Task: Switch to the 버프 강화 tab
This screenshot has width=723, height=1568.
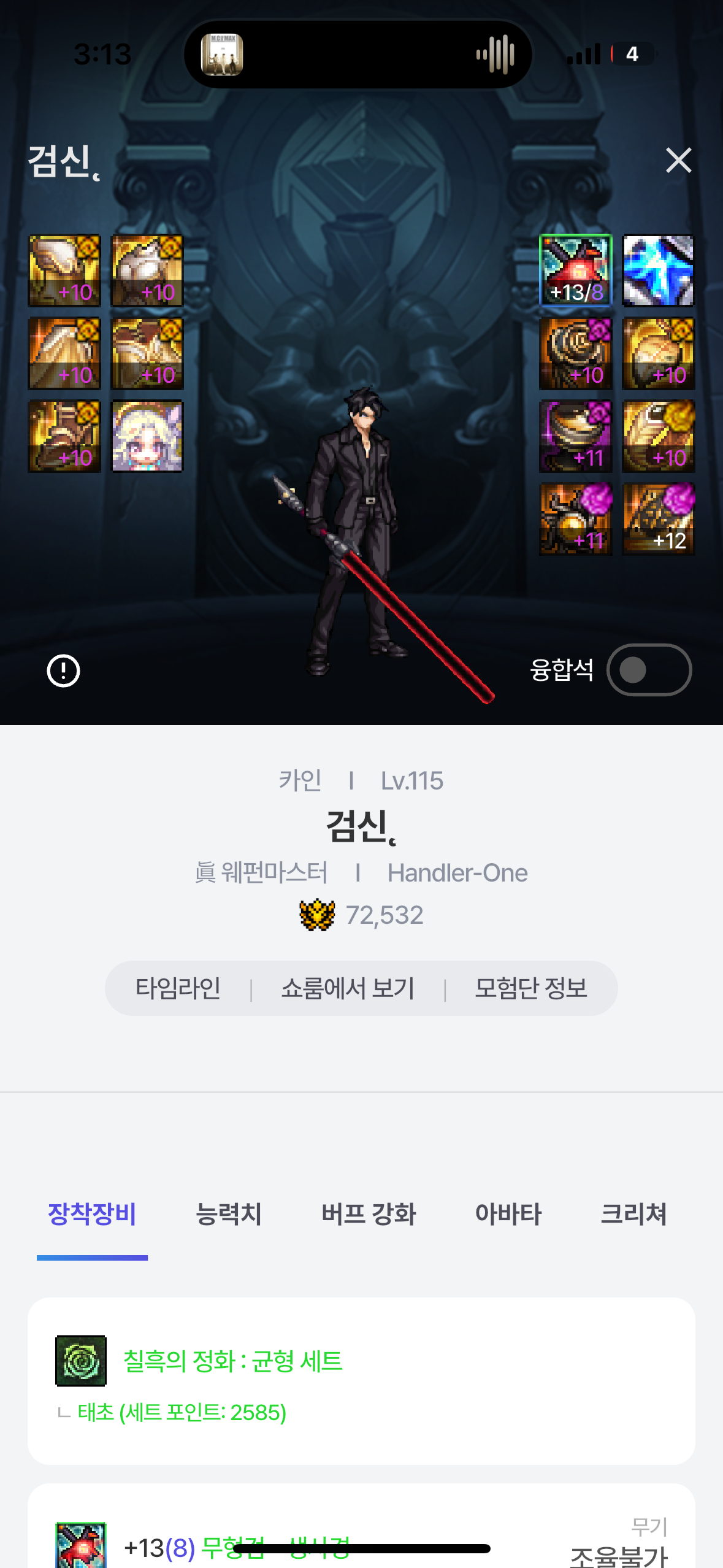Action: pos(369,1213)
